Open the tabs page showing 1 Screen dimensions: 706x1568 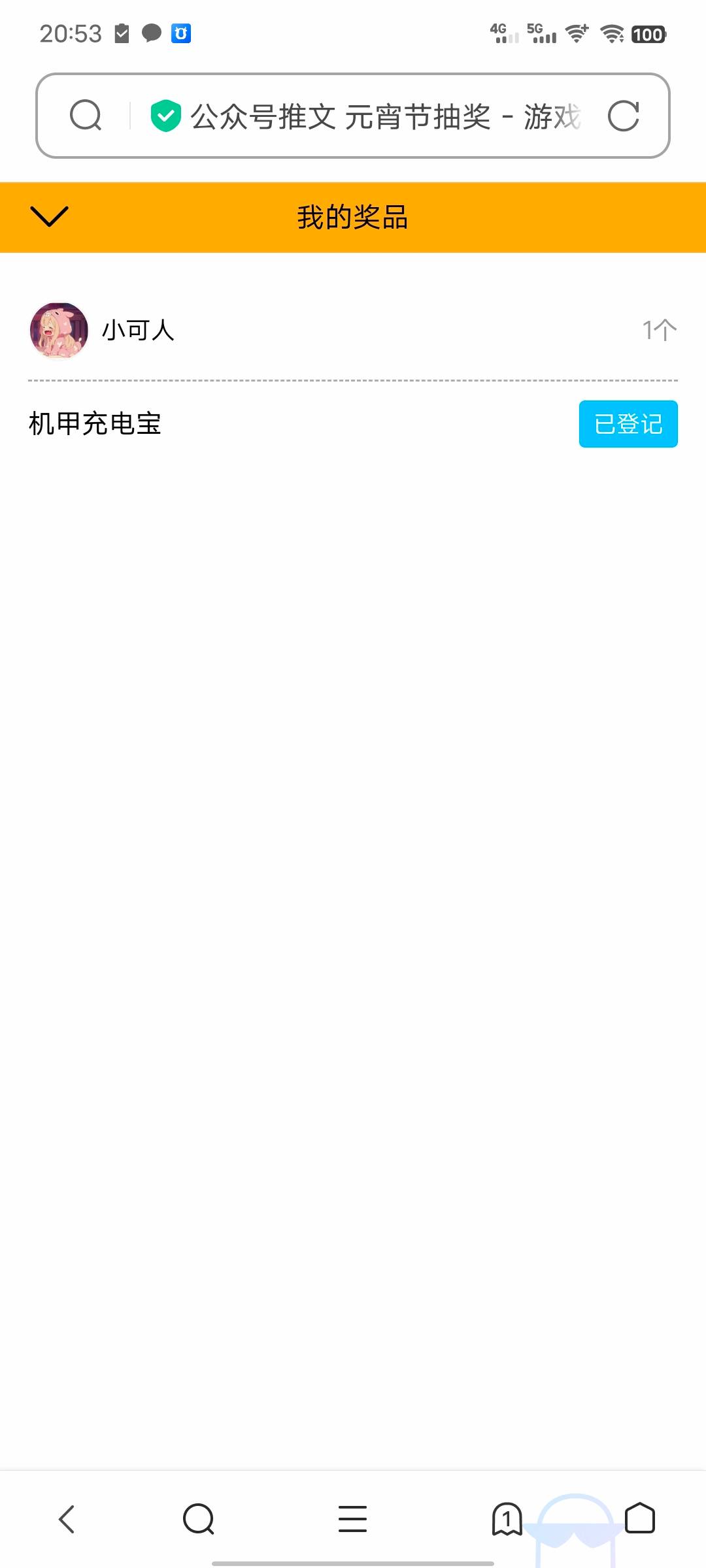pos(507,1519)
